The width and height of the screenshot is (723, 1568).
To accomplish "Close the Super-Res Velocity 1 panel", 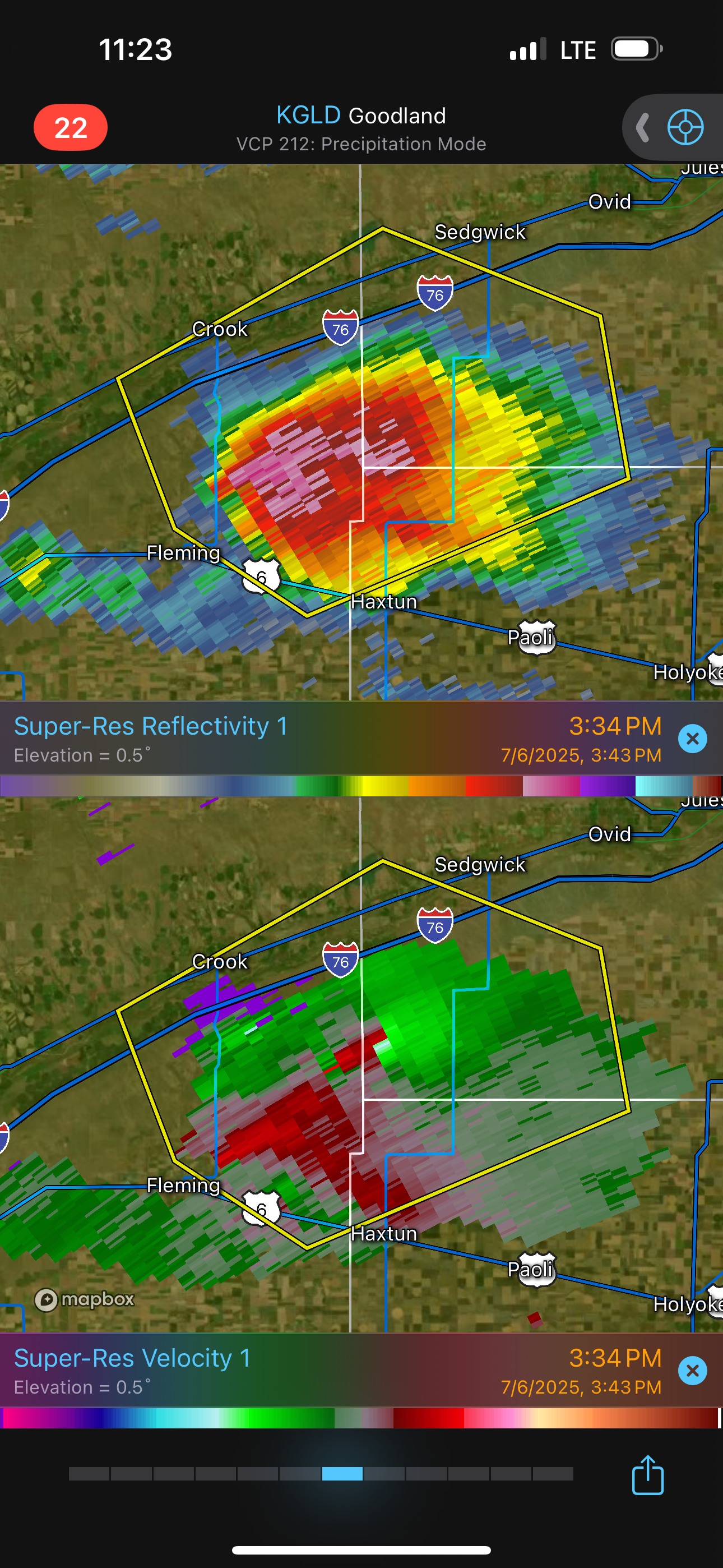I will [x=692, y=1370].
